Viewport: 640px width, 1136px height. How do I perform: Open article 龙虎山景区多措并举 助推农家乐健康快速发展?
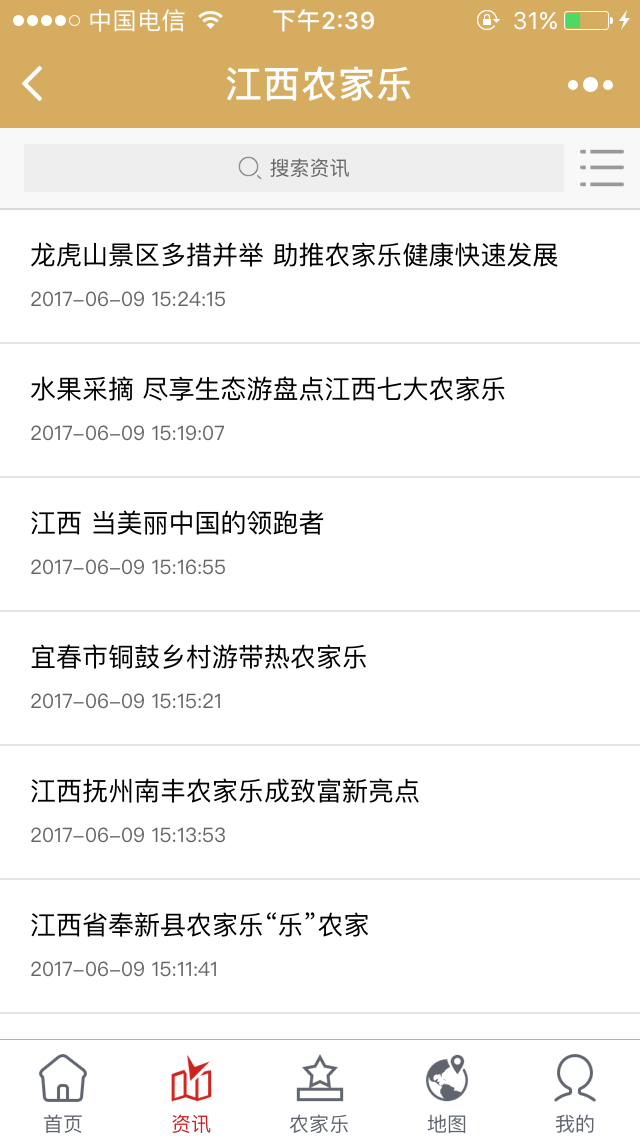pos(320,276)
